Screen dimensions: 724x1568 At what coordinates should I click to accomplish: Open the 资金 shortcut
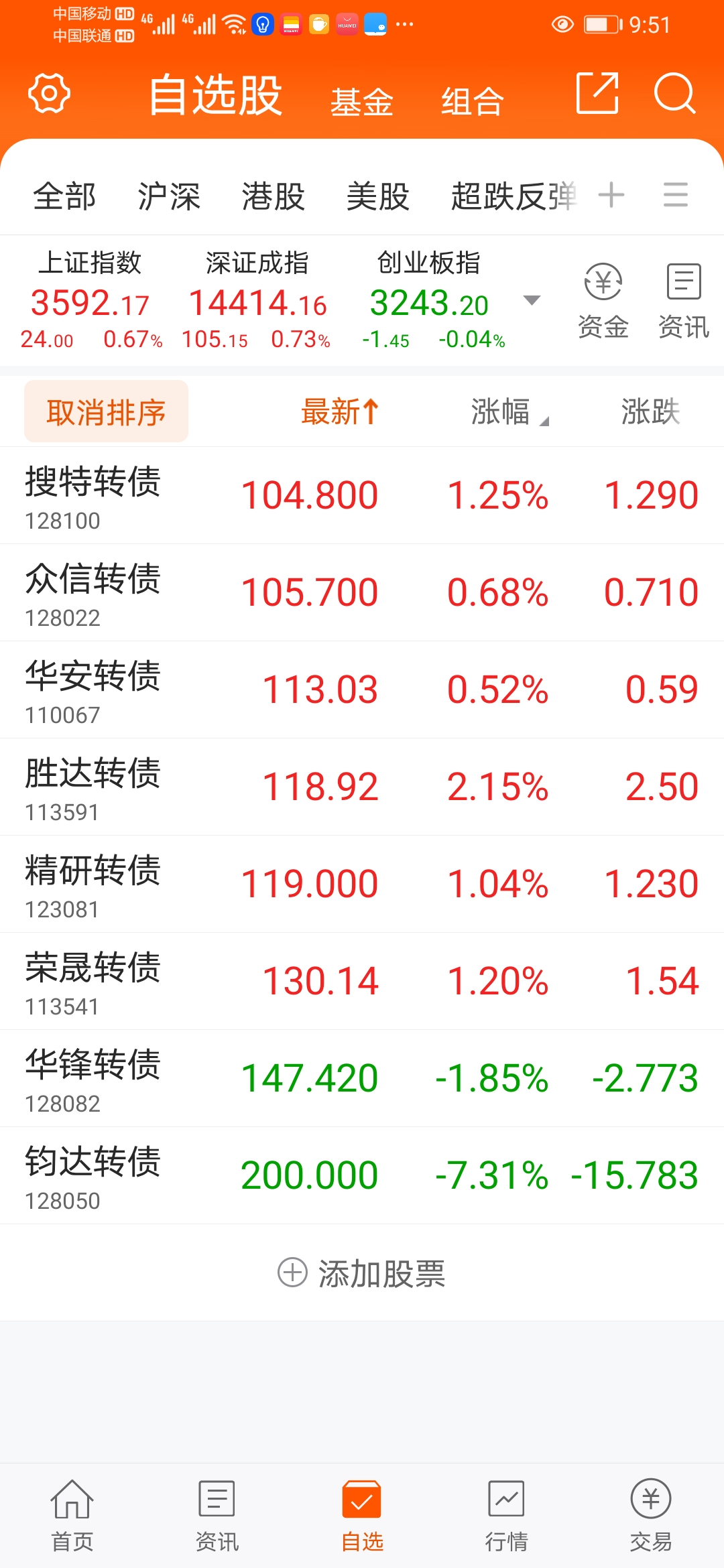pos(603,300)
